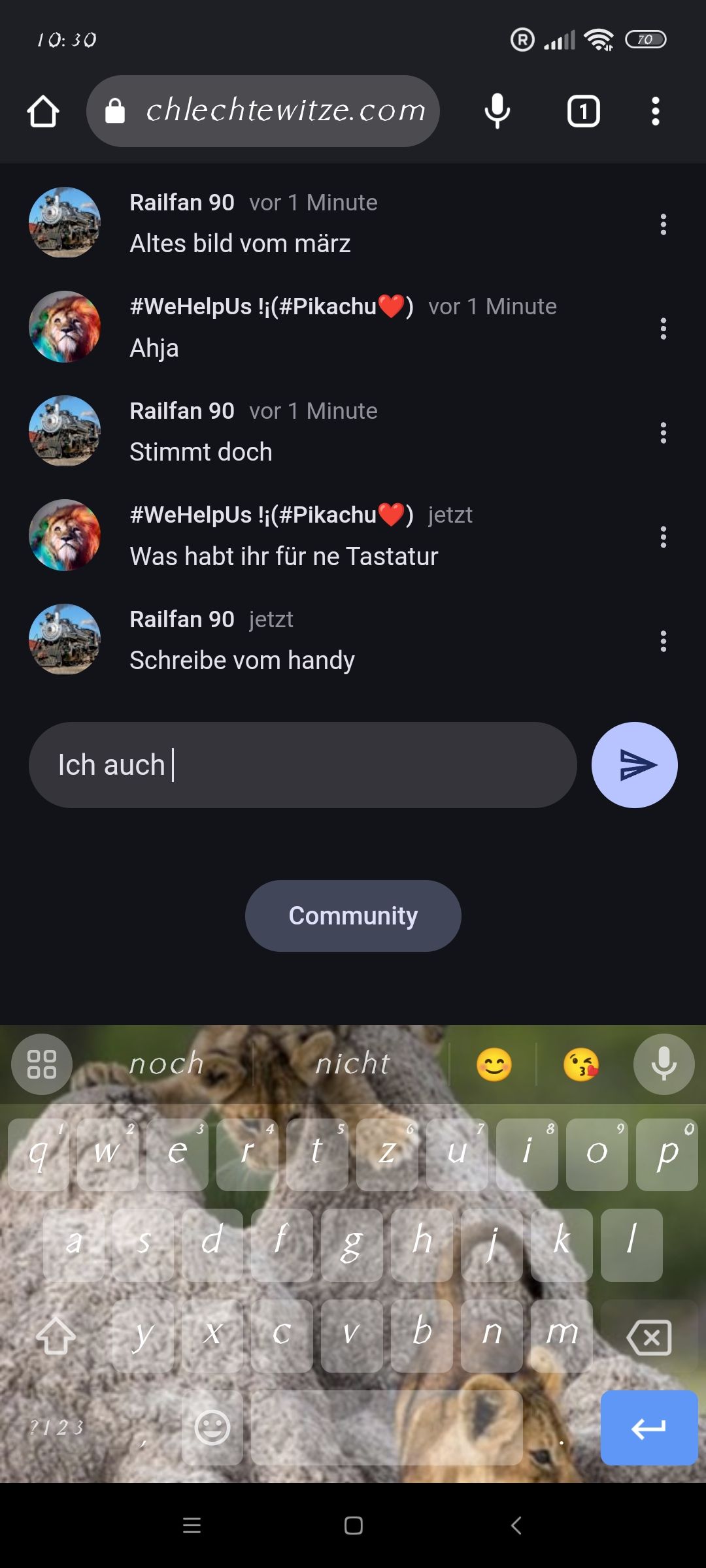The image size is (706, 1568).
Task: Open options for "Altes bild vom märz" message
Action: (x=663, y=225)
